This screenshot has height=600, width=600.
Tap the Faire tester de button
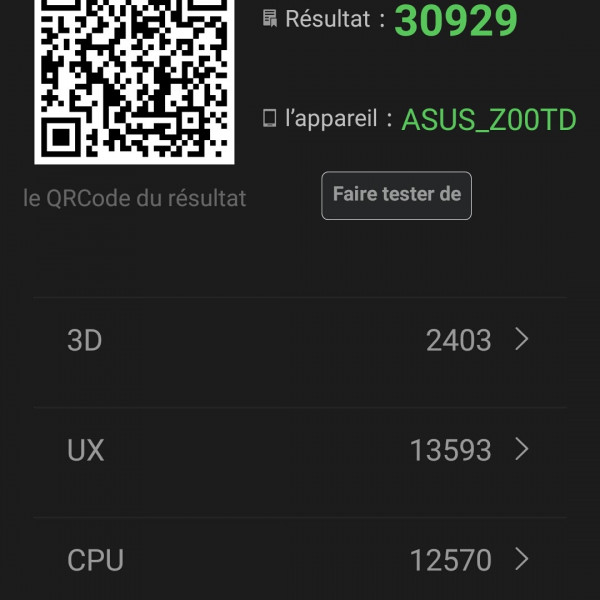click(x=396, y=195)
